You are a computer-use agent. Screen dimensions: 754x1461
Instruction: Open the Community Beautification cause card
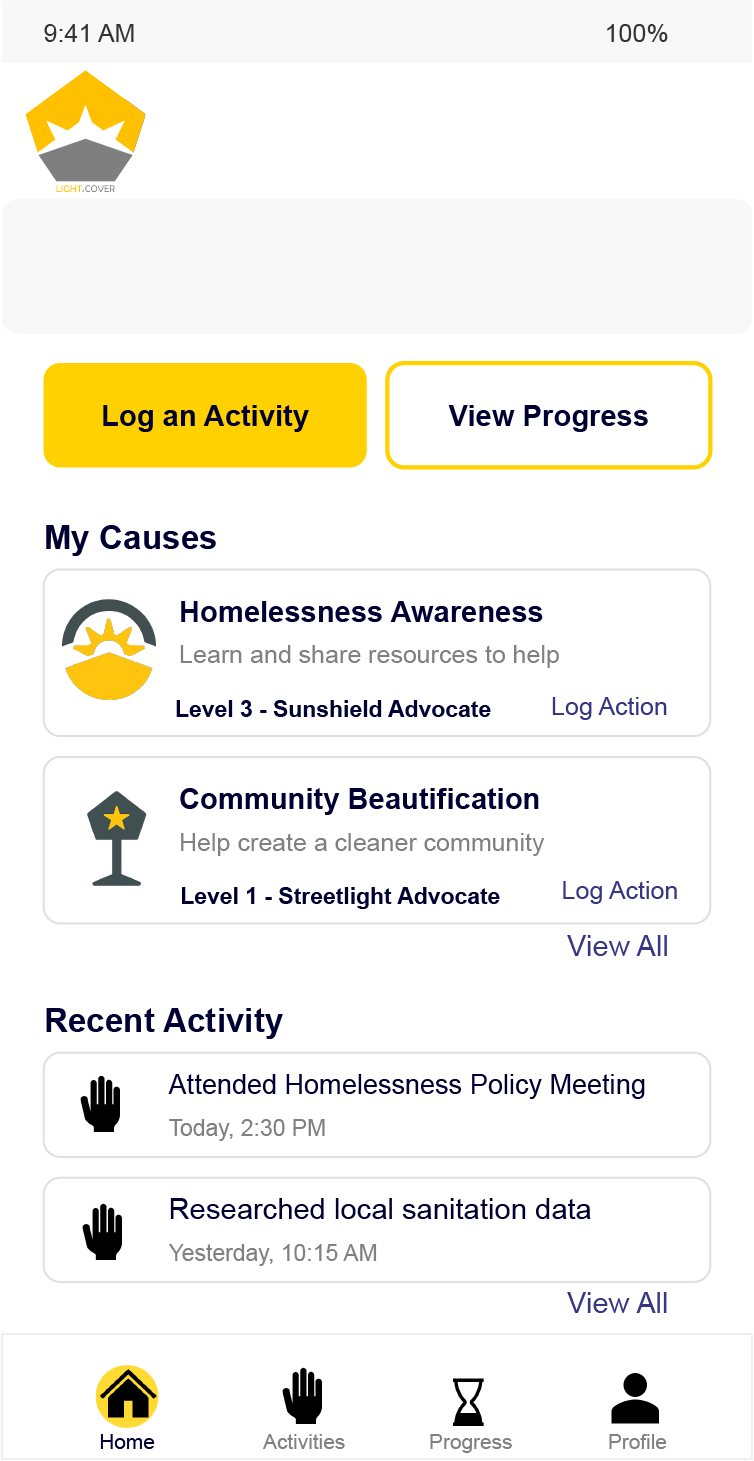coord(360,820)
